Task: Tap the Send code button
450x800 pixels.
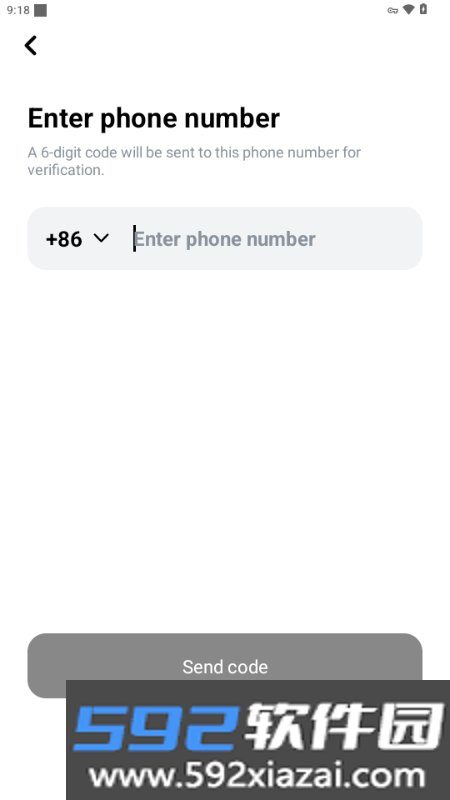Action: point(225,657)
